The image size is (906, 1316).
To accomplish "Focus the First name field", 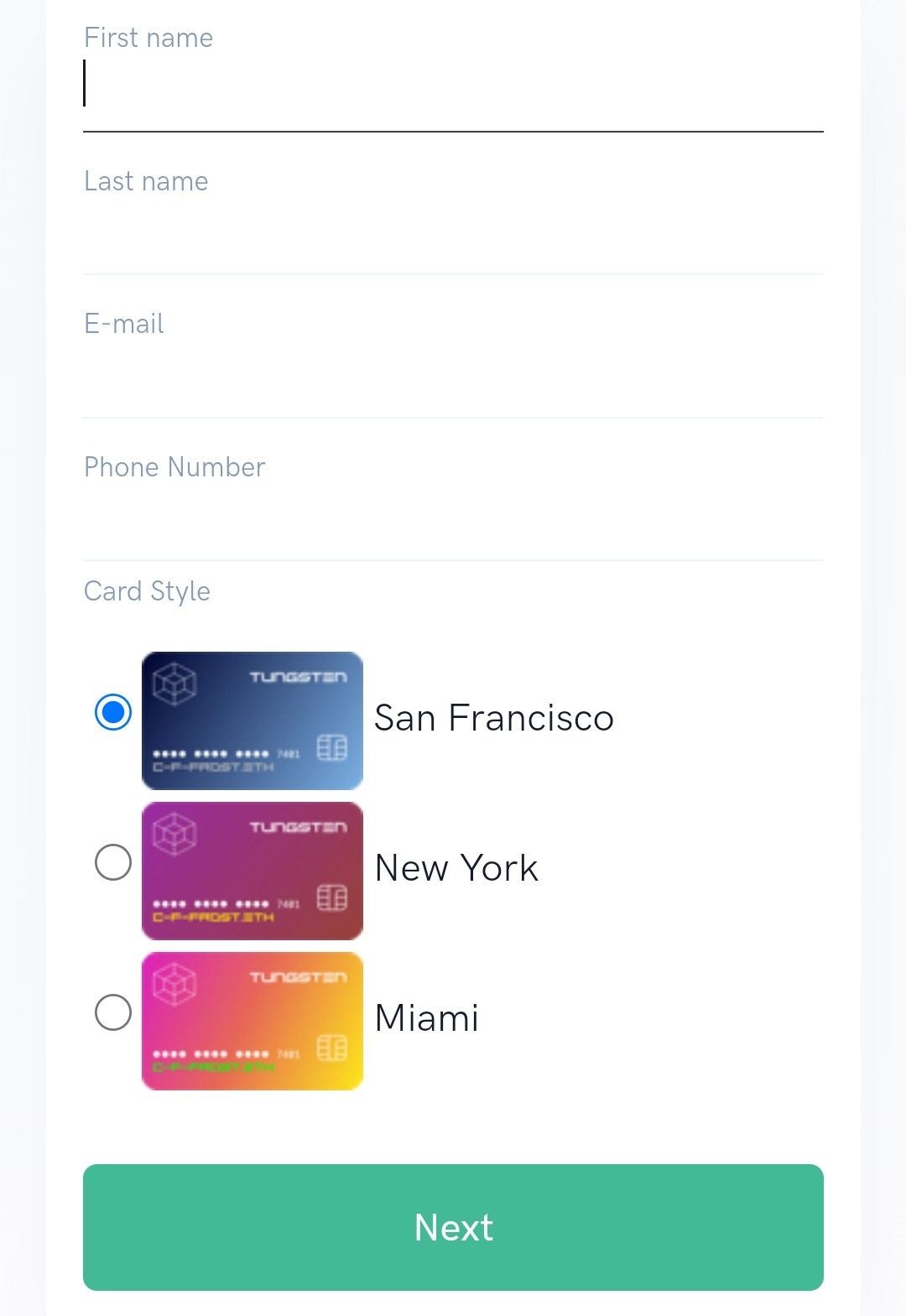I will point(453,86).
